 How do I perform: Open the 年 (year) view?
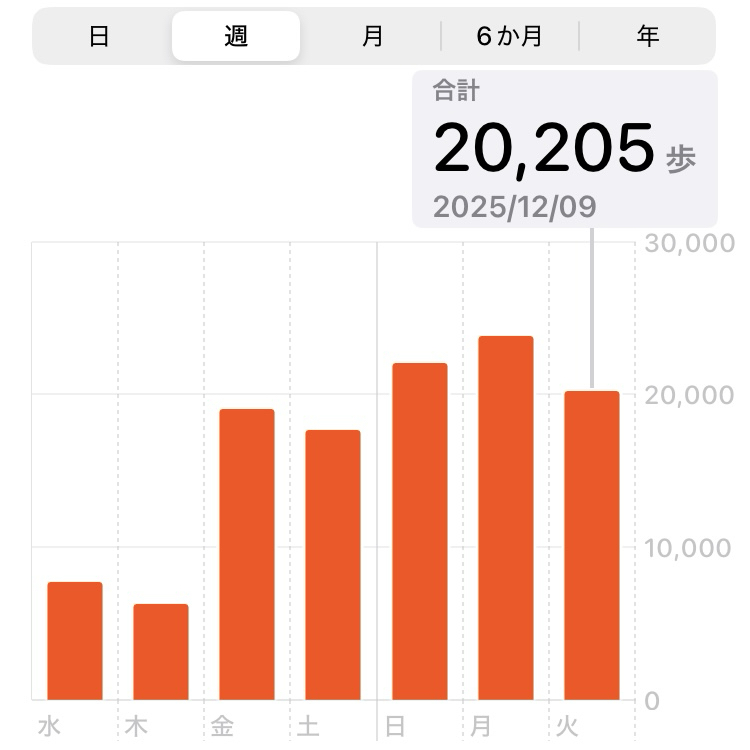[x=647, y=37]
